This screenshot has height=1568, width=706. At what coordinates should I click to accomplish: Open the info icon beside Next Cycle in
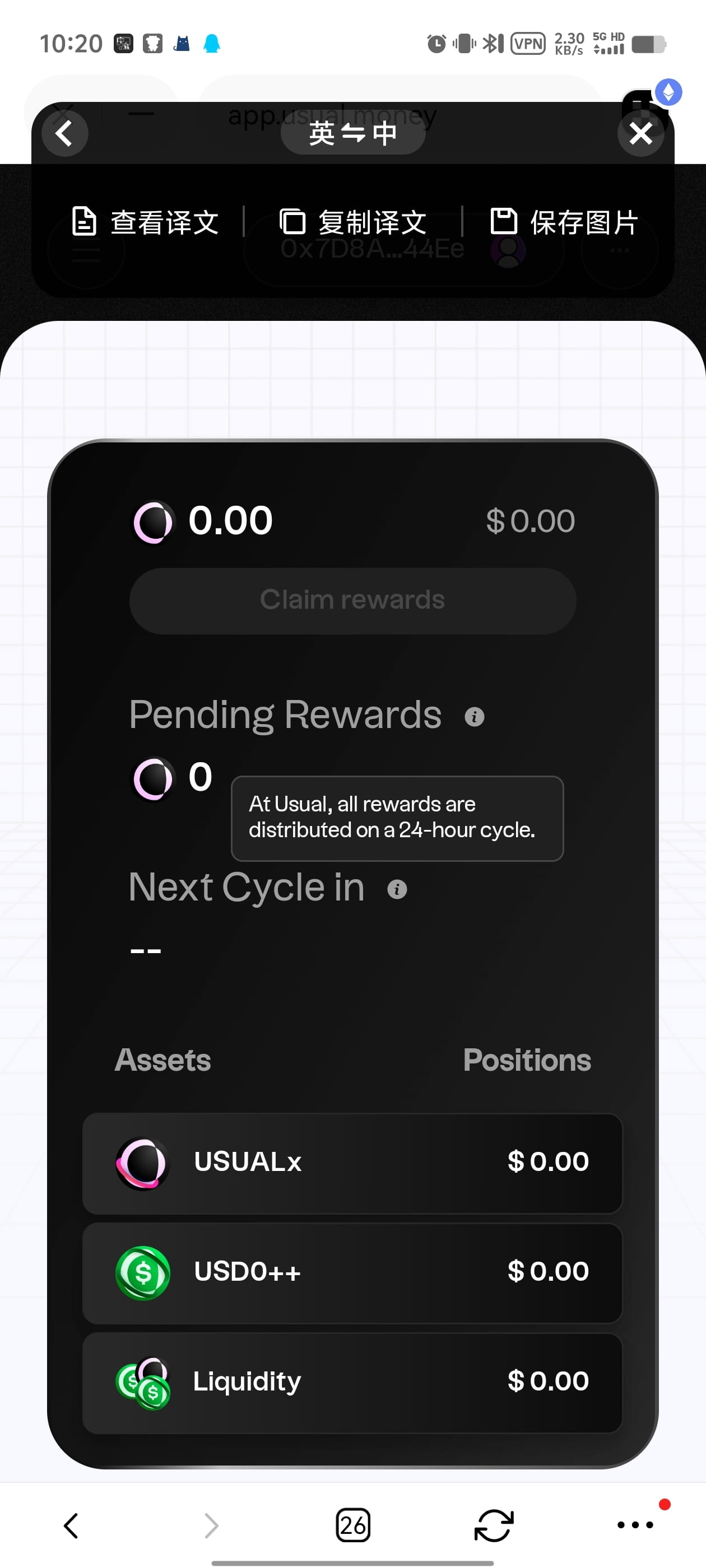397,889
